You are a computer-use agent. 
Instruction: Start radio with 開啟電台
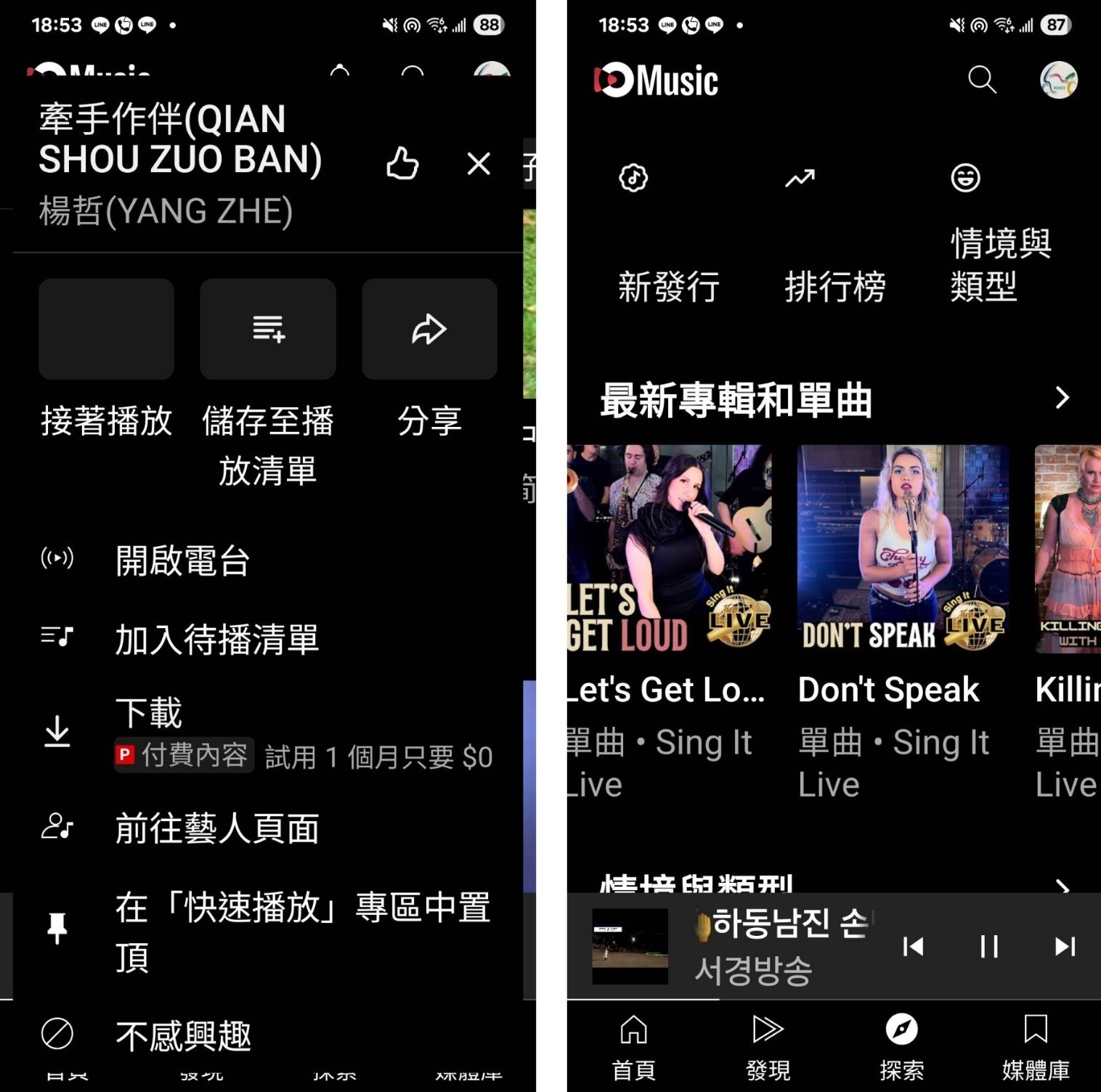[x=182, y=561]
